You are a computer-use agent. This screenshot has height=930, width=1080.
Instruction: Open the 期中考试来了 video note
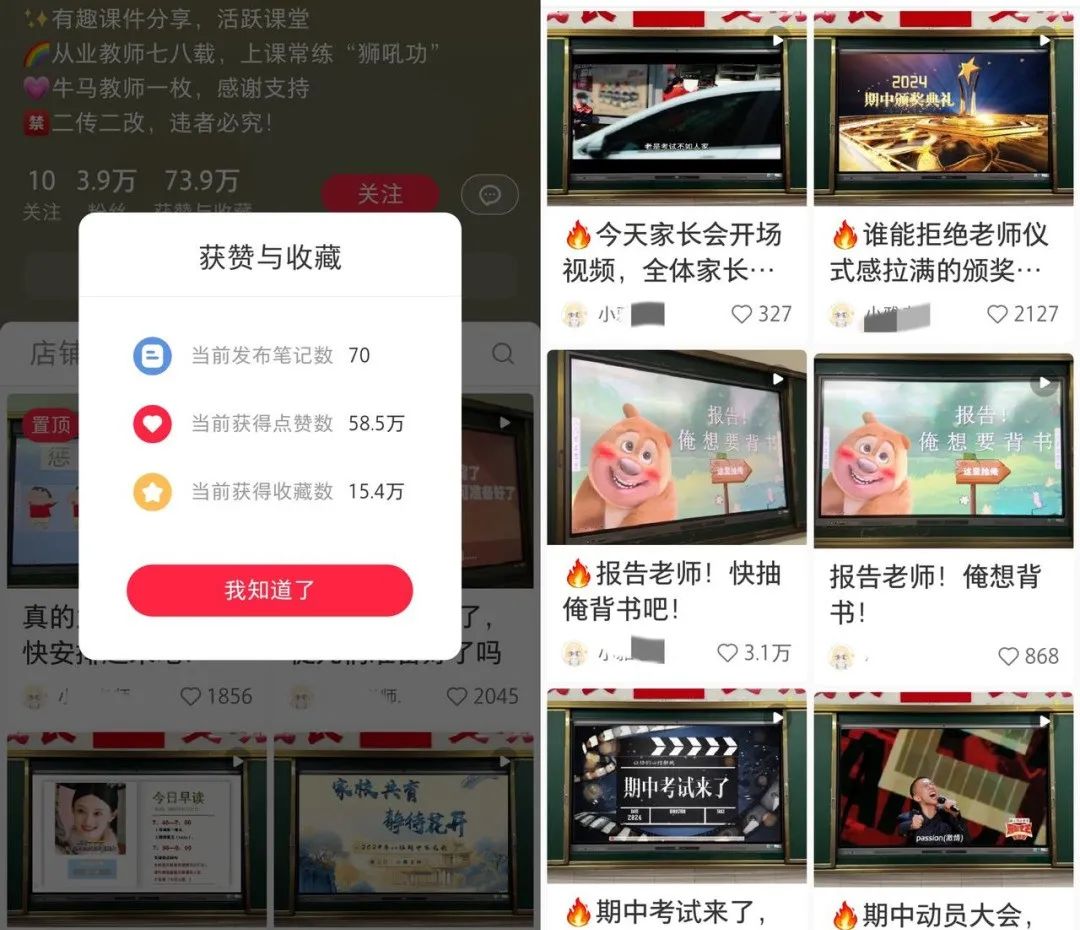[676, 787]
